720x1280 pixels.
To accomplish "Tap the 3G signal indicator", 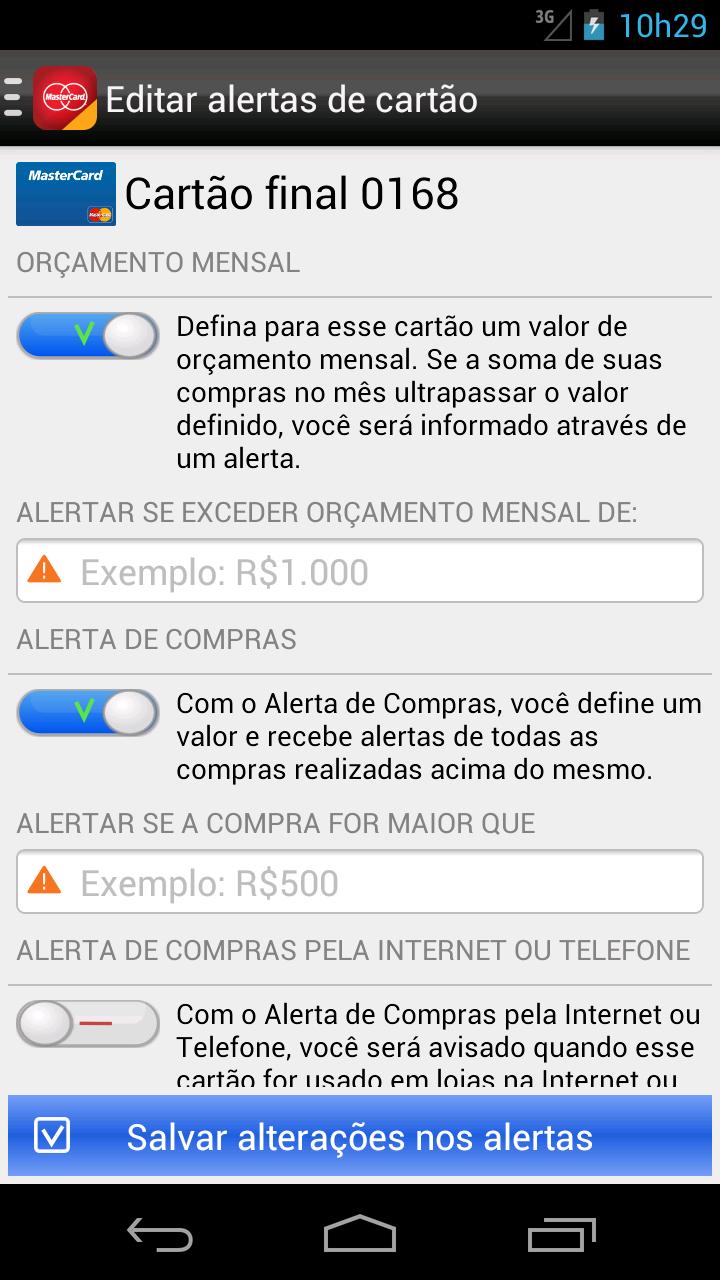I will pyautogui.click(x=552, y=25).
